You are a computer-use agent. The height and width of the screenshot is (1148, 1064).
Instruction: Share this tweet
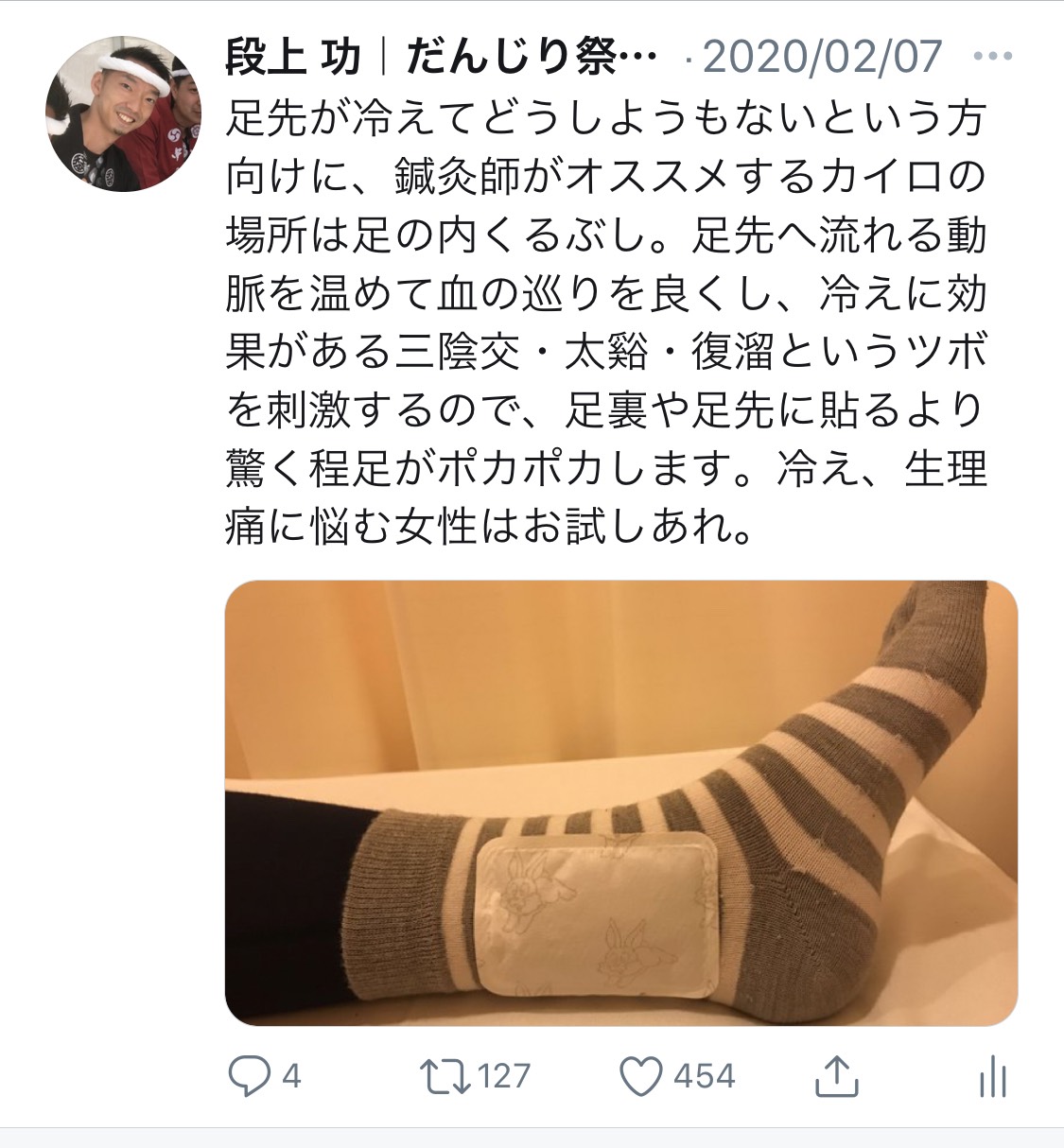click(836, 1076)
